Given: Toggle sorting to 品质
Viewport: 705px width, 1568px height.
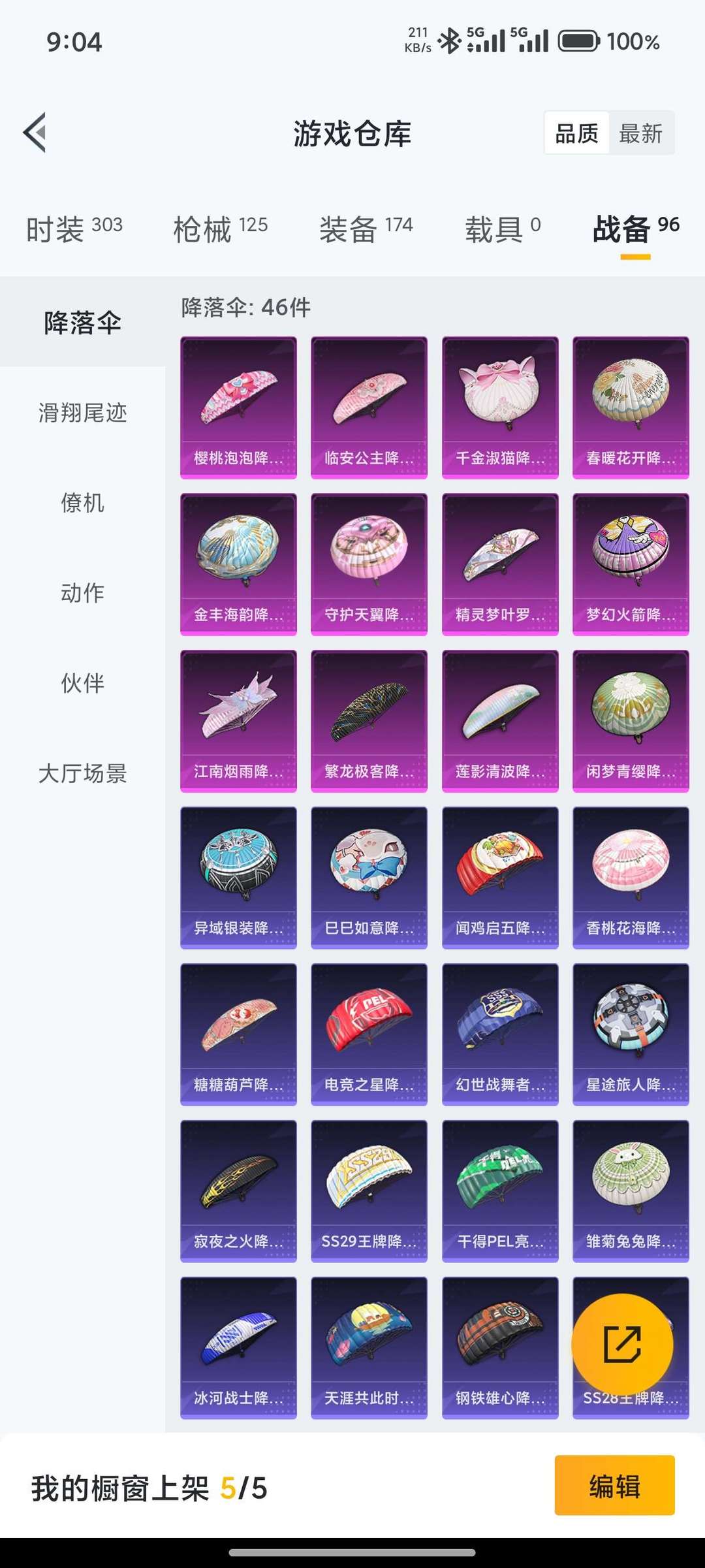Looking at the screenshot, I should 576,134.
